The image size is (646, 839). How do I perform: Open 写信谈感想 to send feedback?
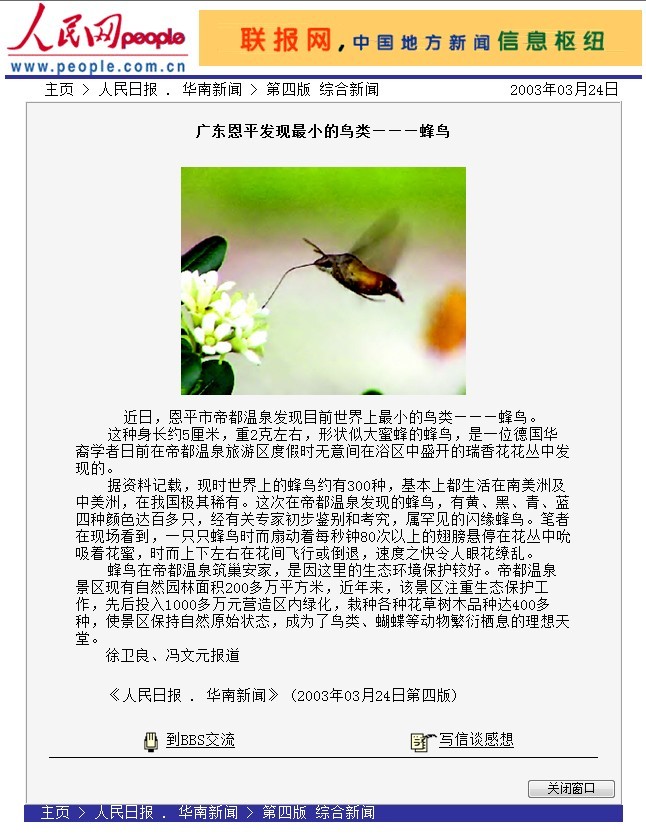tap(475, 740)
